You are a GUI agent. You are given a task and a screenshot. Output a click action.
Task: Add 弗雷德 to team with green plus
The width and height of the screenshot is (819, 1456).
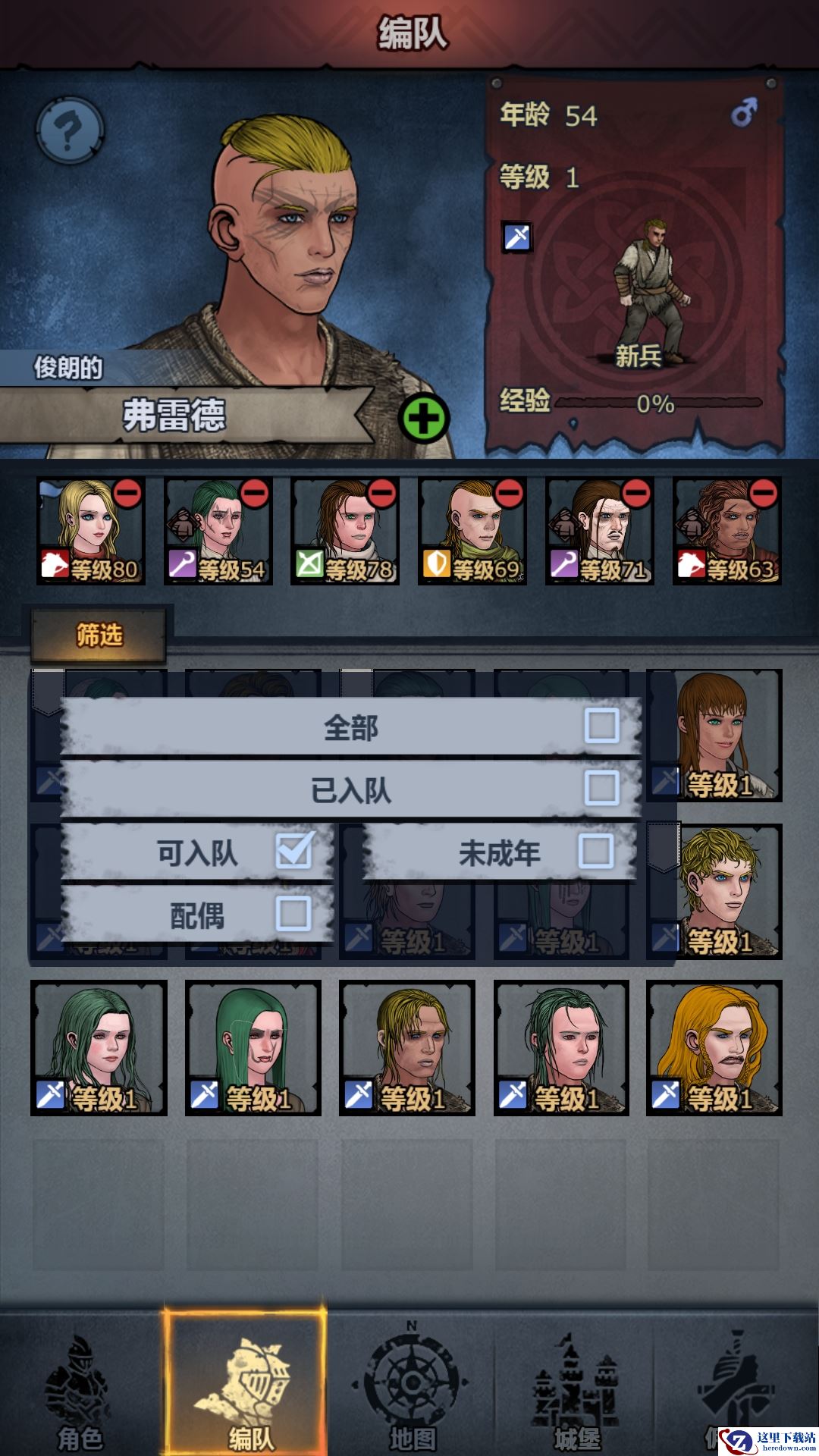coord(424,418)
